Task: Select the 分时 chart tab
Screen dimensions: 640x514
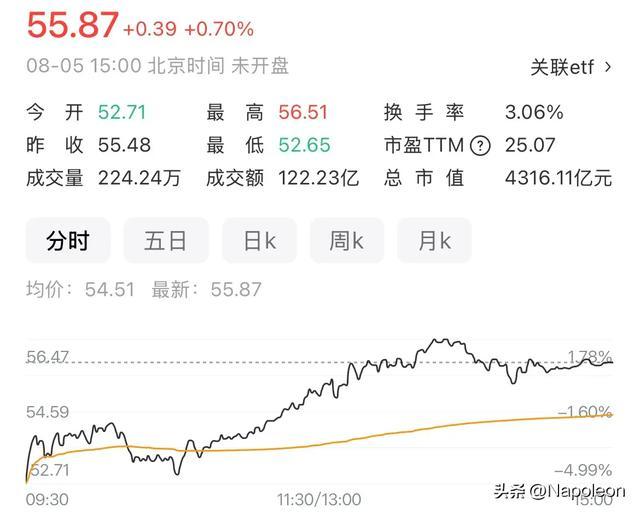Action: pyautogui.click(x=68, y=240)
